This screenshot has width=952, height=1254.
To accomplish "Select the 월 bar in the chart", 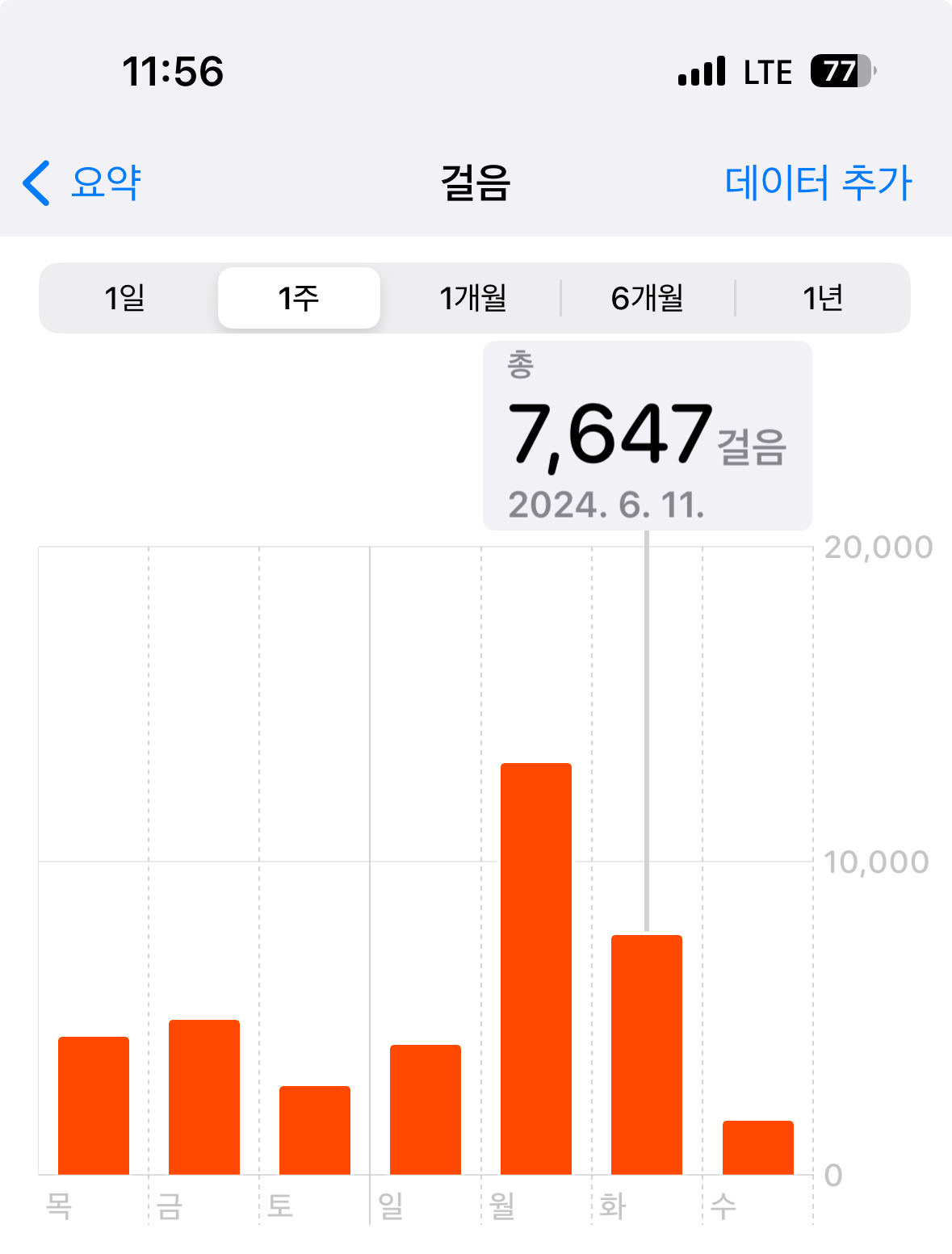I will 536,968.
